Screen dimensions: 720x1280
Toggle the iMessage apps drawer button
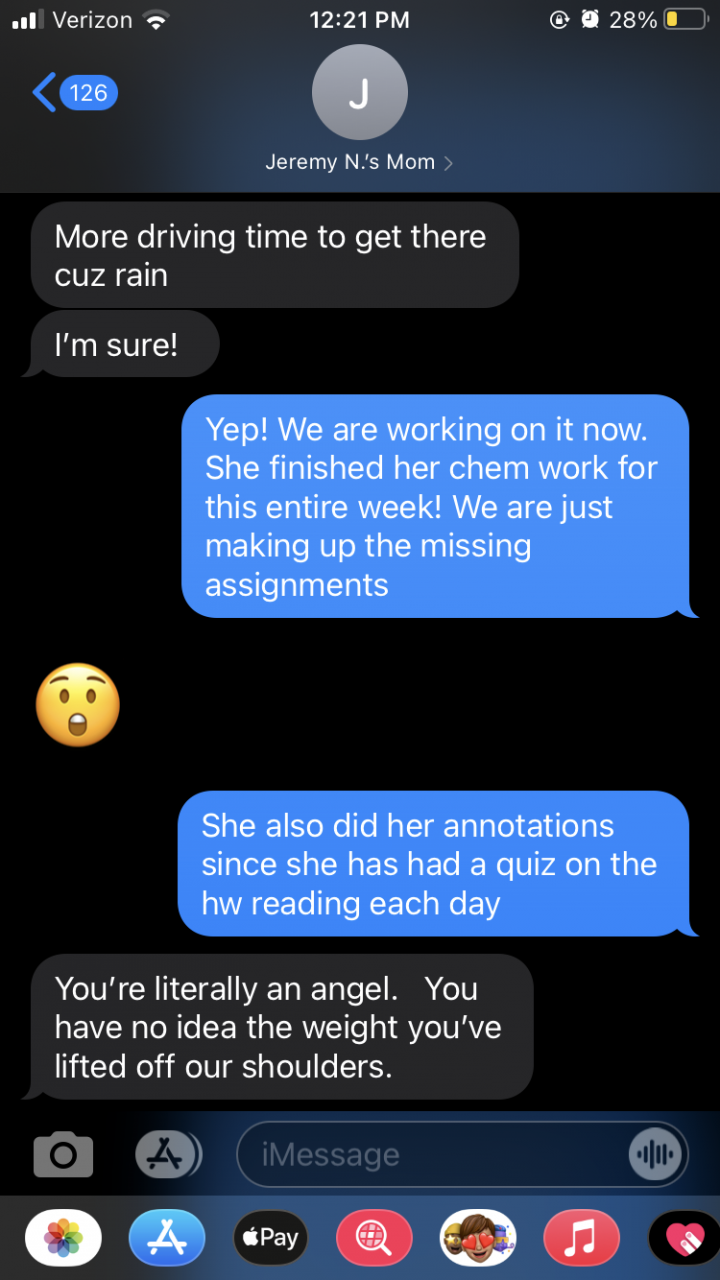pos(167,1155)
